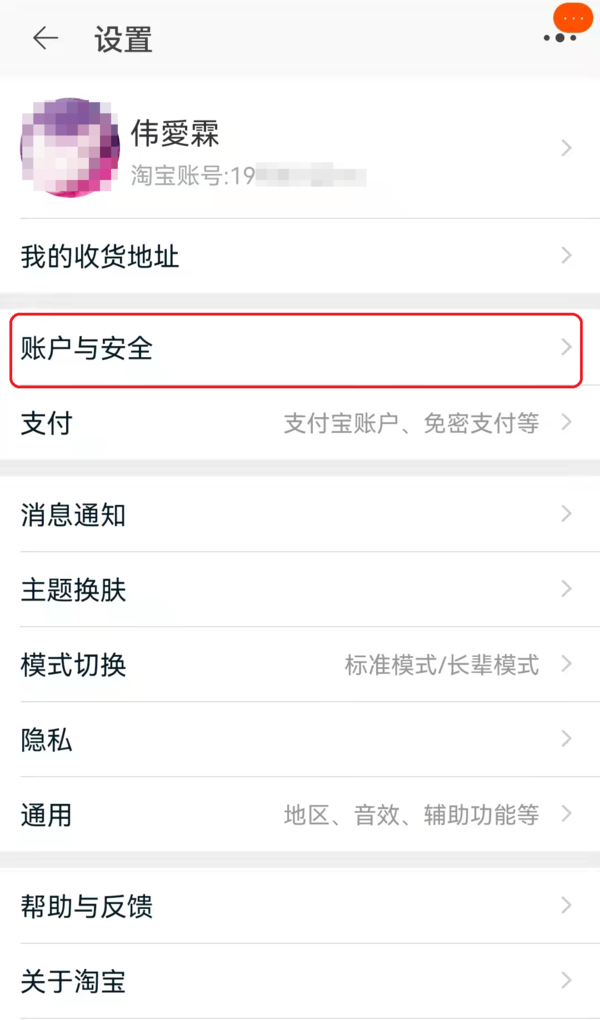The width and height of the screenshot is (600, 1020).
Task: Open 帮助与反馈 page
Action: pyautogui.click(x=300, y=906)
